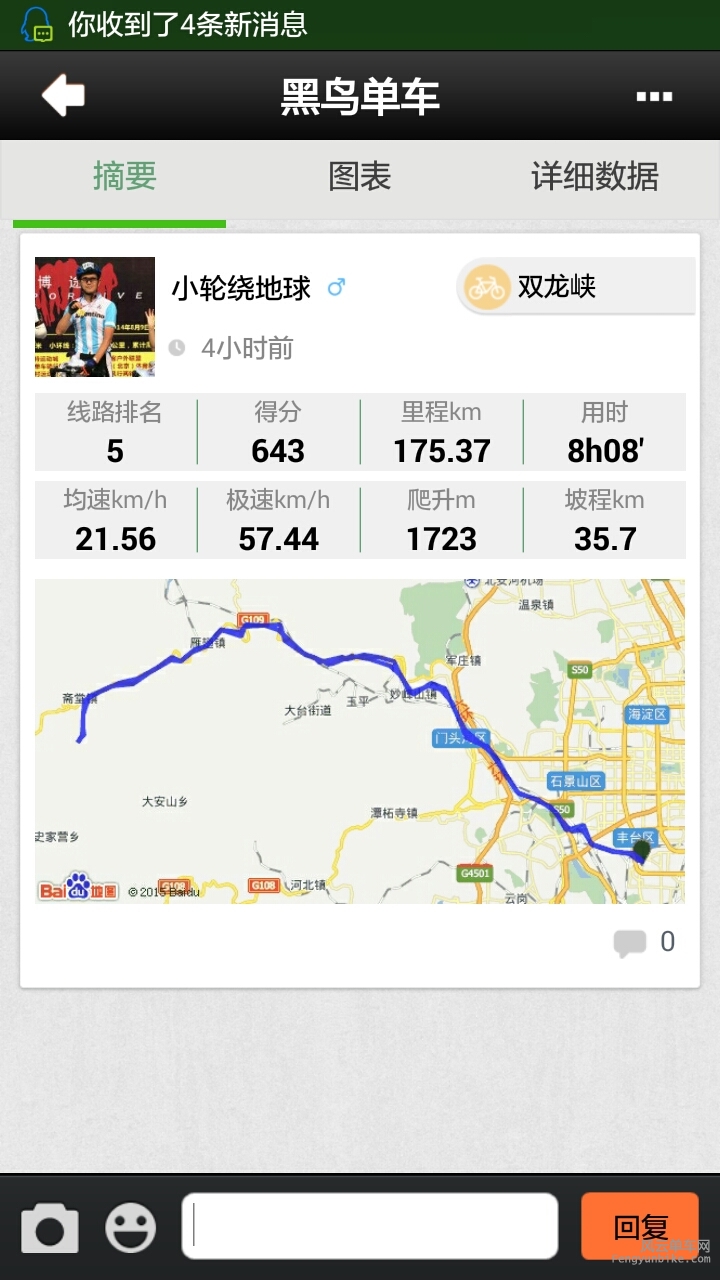The image size is (720, 1280).
Task: Switch to the 图表 tab
Action: click(359, 177)
